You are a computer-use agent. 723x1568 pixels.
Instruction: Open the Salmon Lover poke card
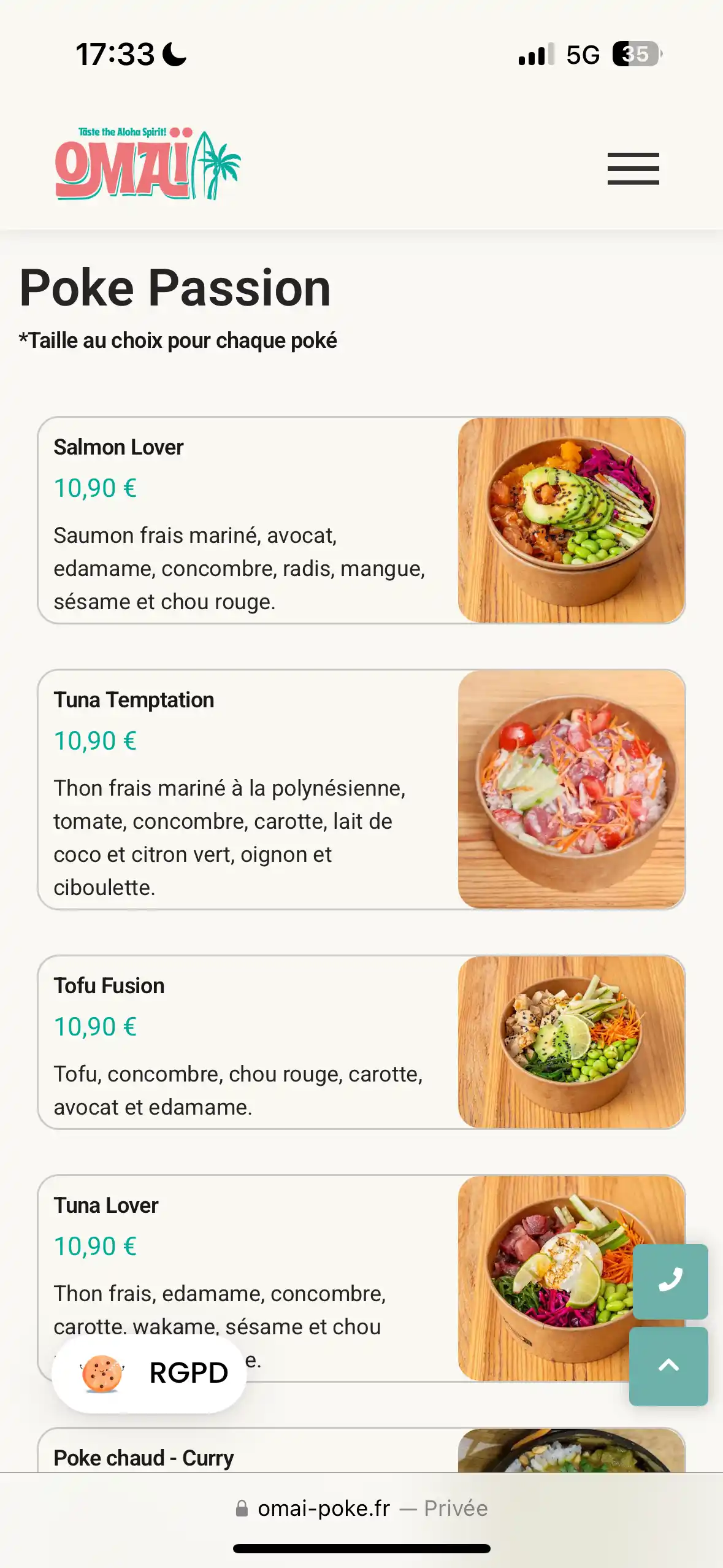tap(361, 520)
